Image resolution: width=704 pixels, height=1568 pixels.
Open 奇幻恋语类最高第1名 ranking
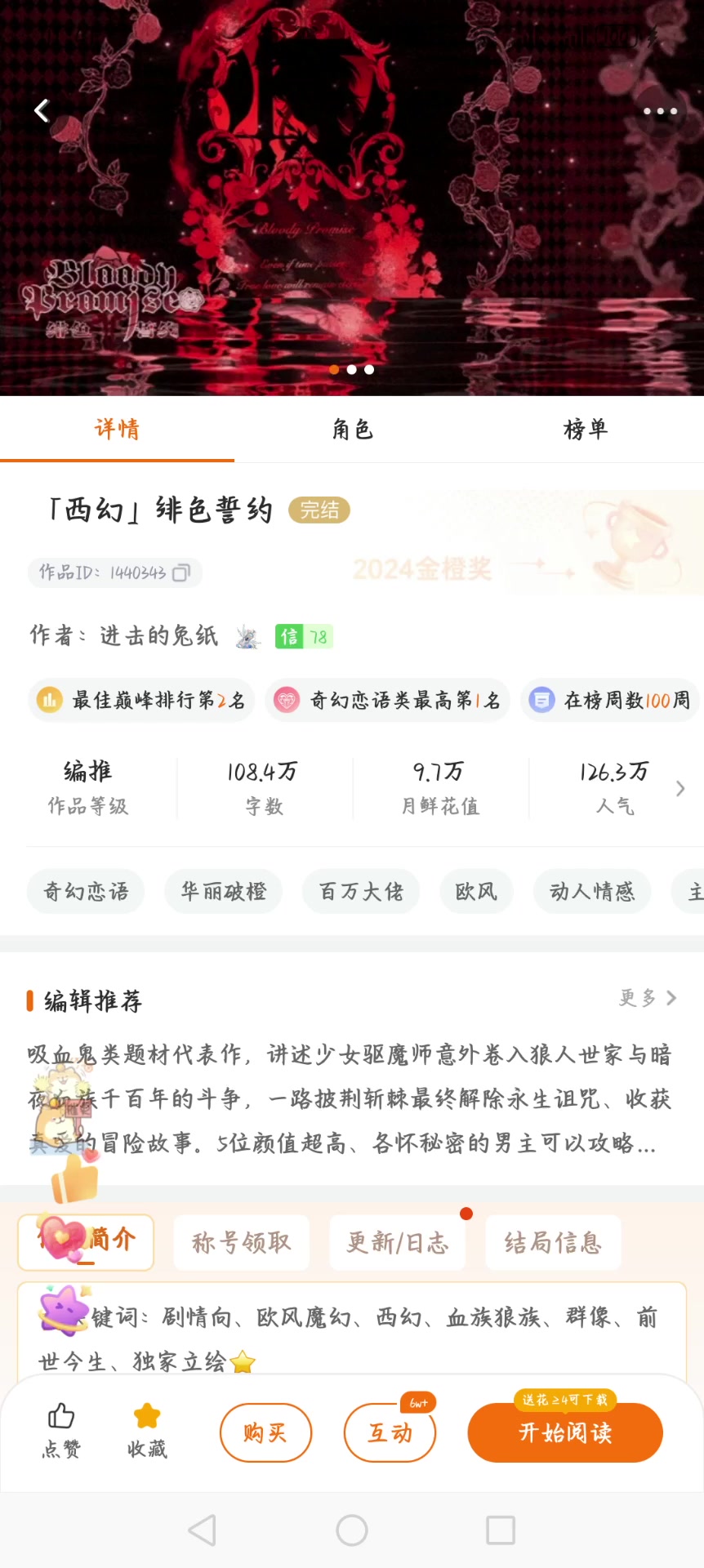(388, 701)
